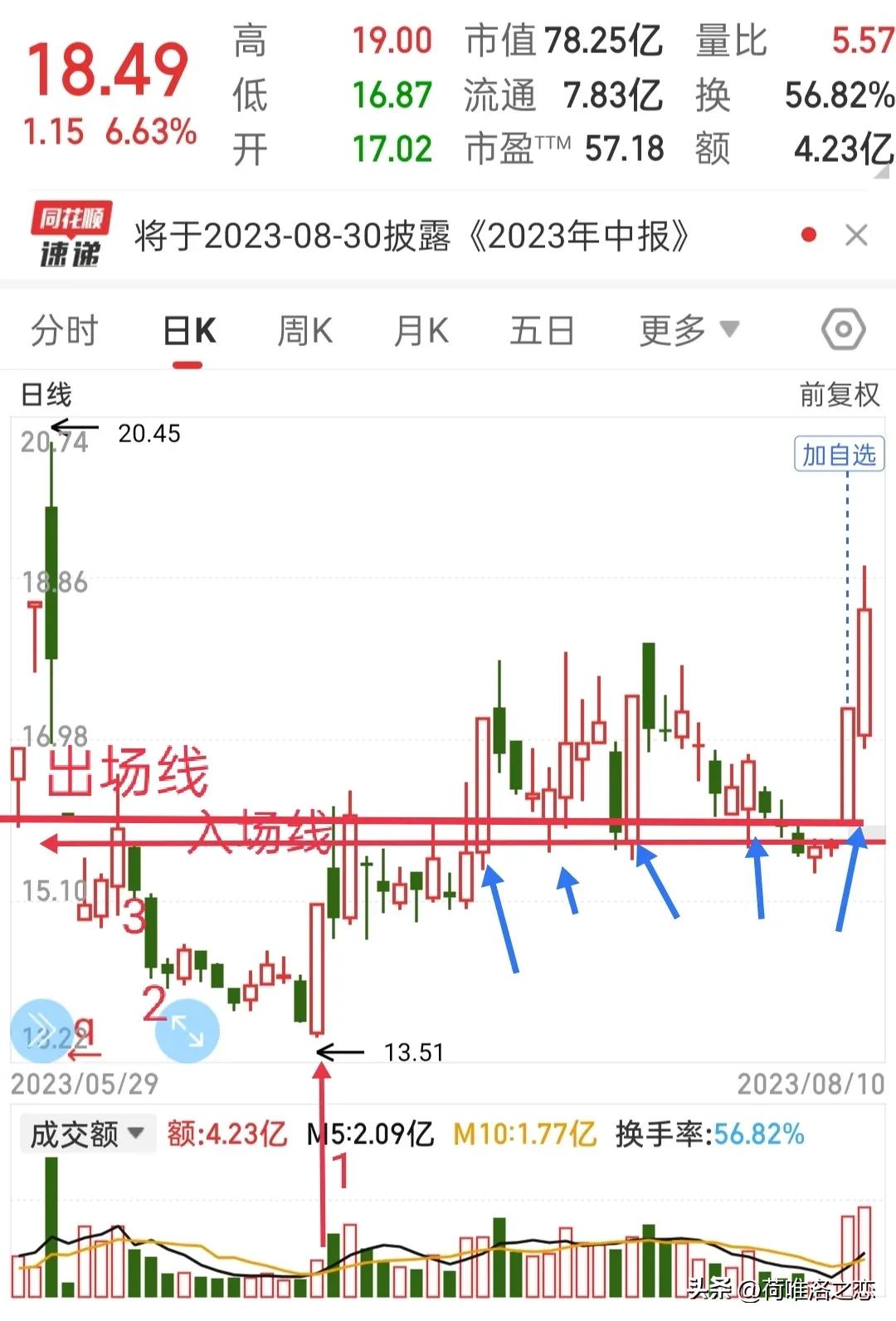Open the 2023年中报 disclosure notice

(x=415, y=235)
